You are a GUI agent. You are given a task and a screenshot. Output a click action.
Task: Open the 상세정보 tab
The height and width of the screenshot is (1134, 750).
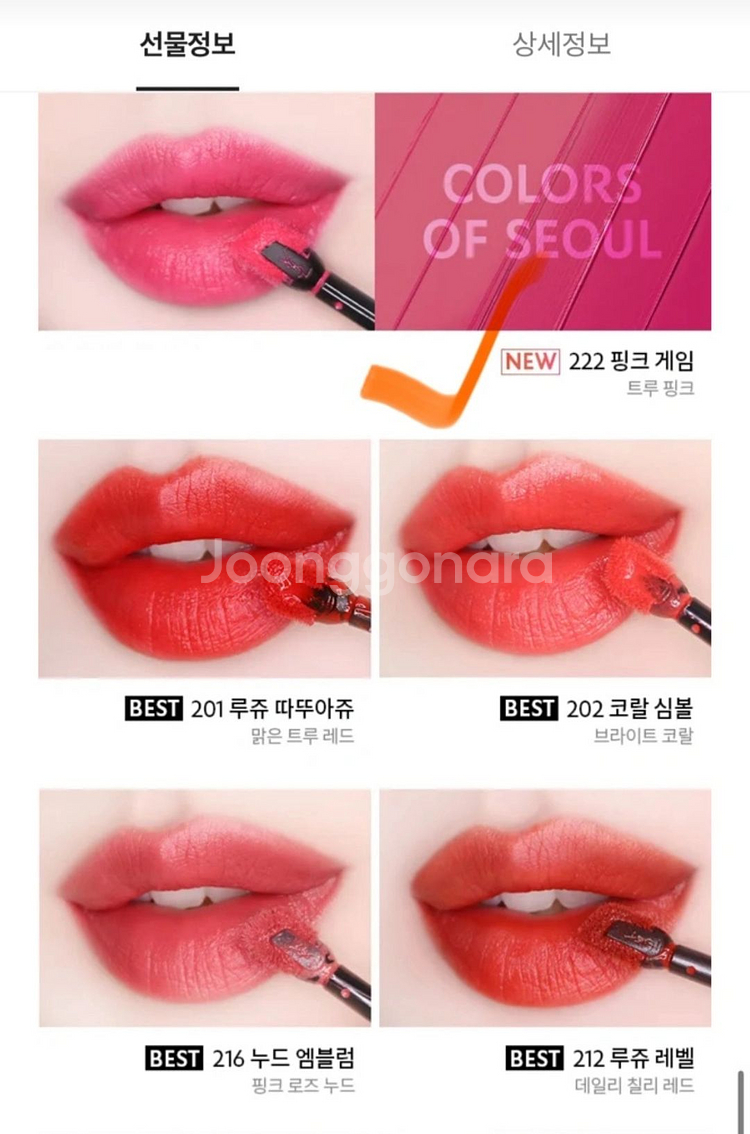[562, 45]
